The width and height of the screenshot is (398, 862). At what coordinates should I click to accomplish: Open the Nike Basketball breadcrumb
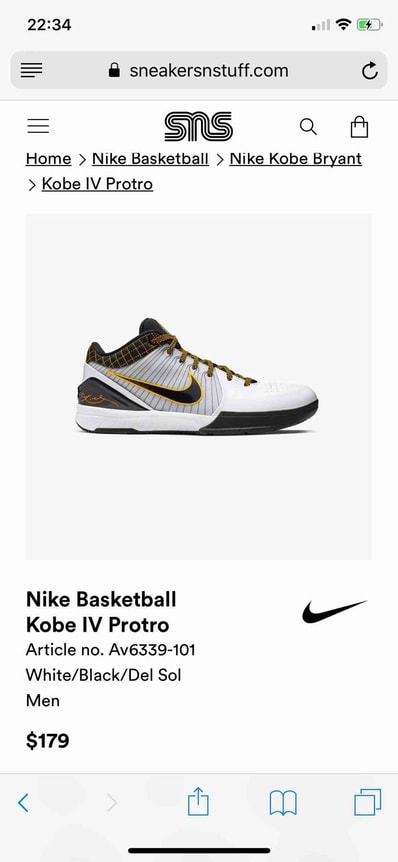pos(151,159)
